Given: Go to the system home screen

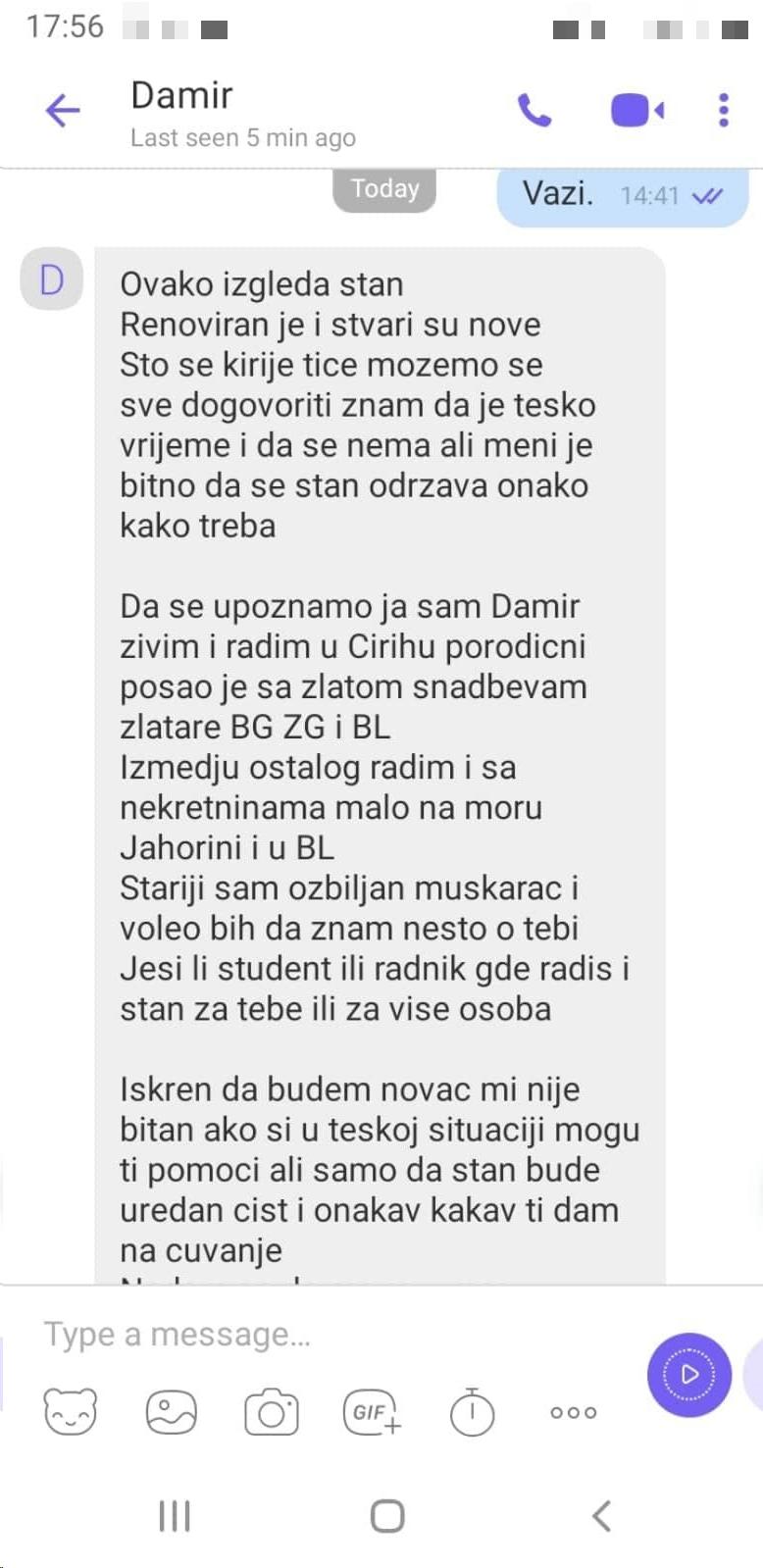Looking at the screenshot, I should pyautogui.click(x=387, y=1516).
